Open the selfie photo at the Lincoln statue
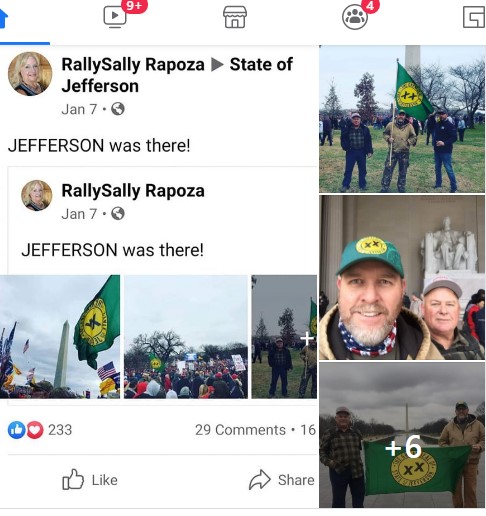 402,278
